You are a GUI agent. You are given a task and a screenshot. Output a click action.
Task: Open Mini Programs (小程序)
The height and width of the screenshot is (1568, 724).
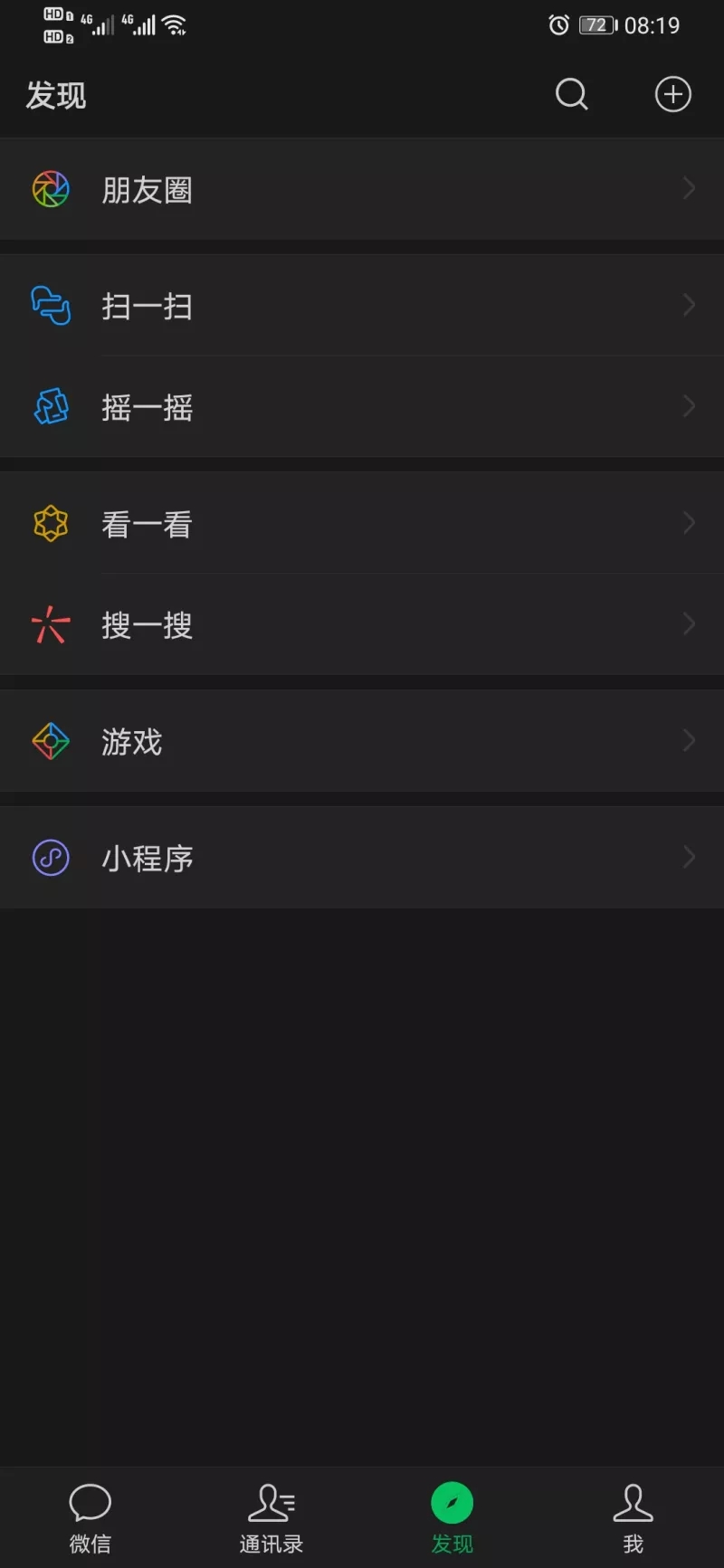tap(148, 857)
